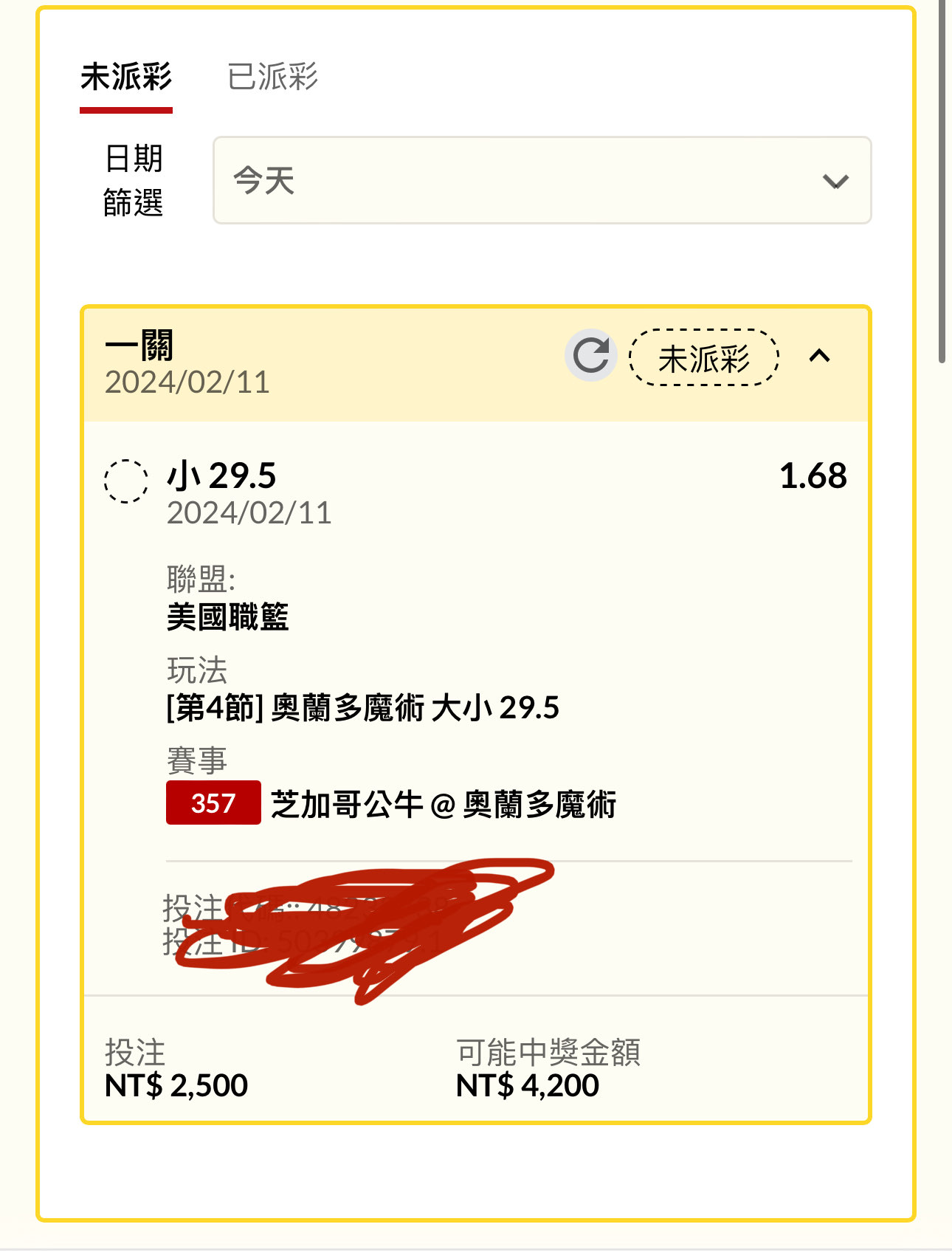The height and width of the screenshot is (1258, 952).
Task: Refresh the bet status icon
Action: click(x=590, y=356)
